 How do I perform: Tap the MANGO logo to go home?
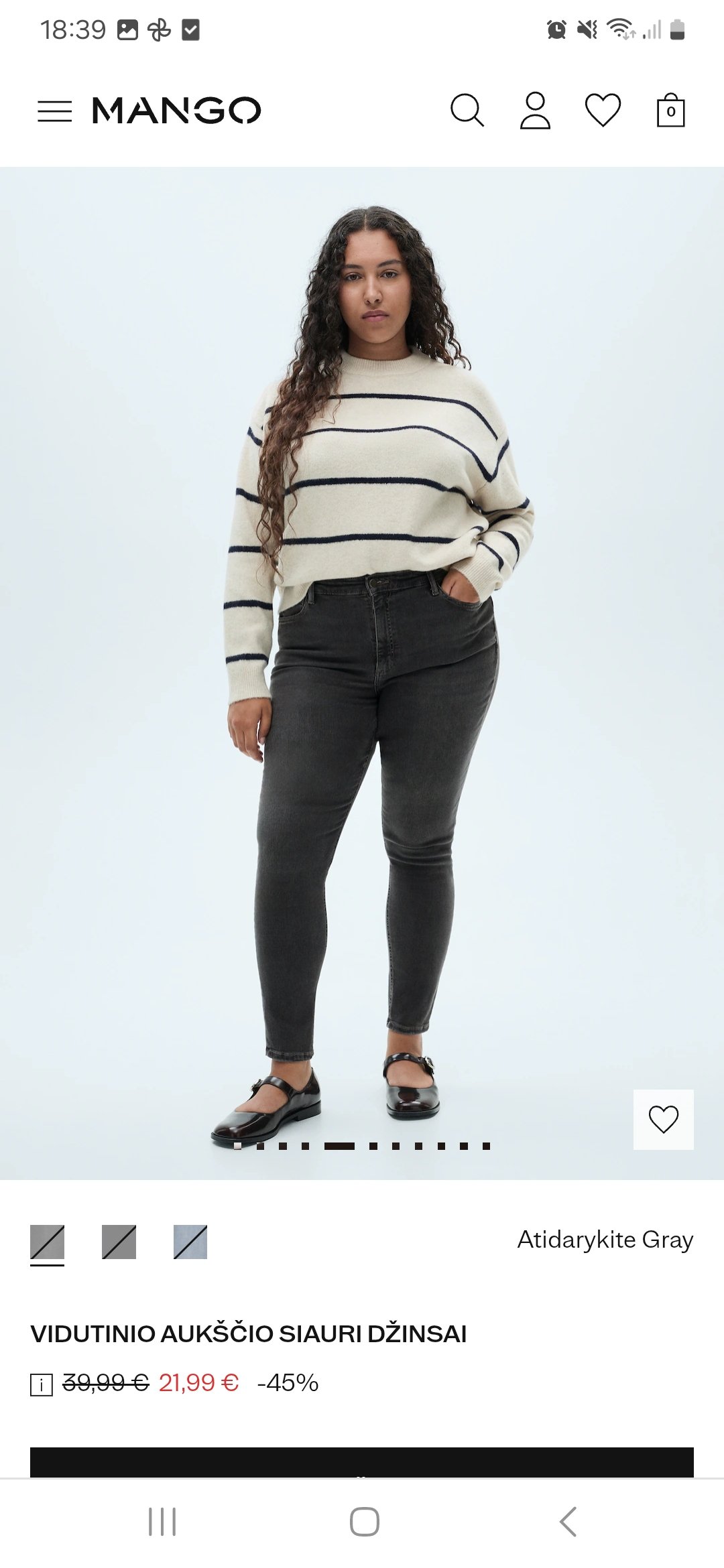(176, 111)
